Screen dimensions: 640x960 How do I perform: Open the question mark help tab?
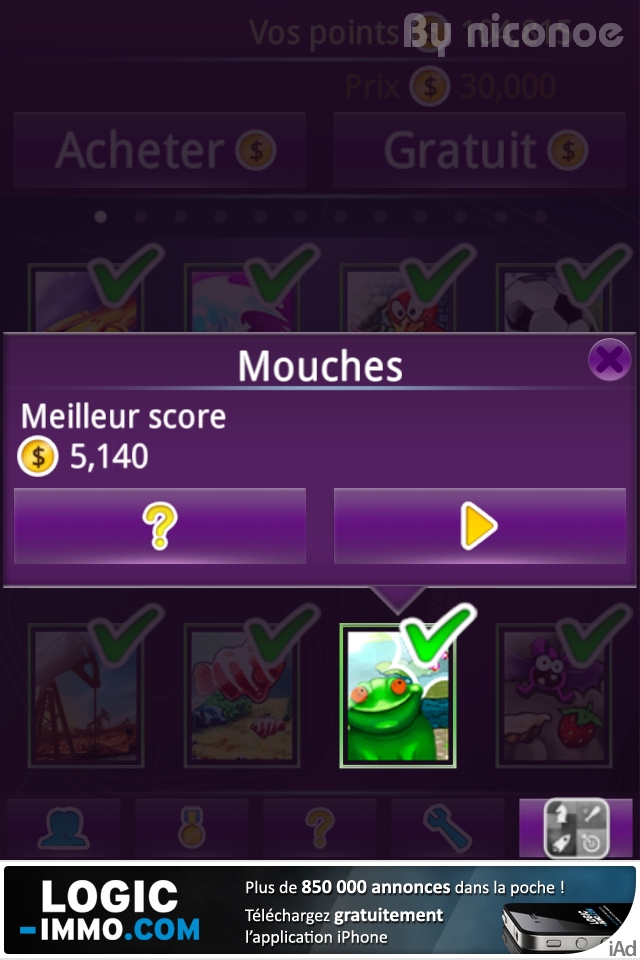320,828
